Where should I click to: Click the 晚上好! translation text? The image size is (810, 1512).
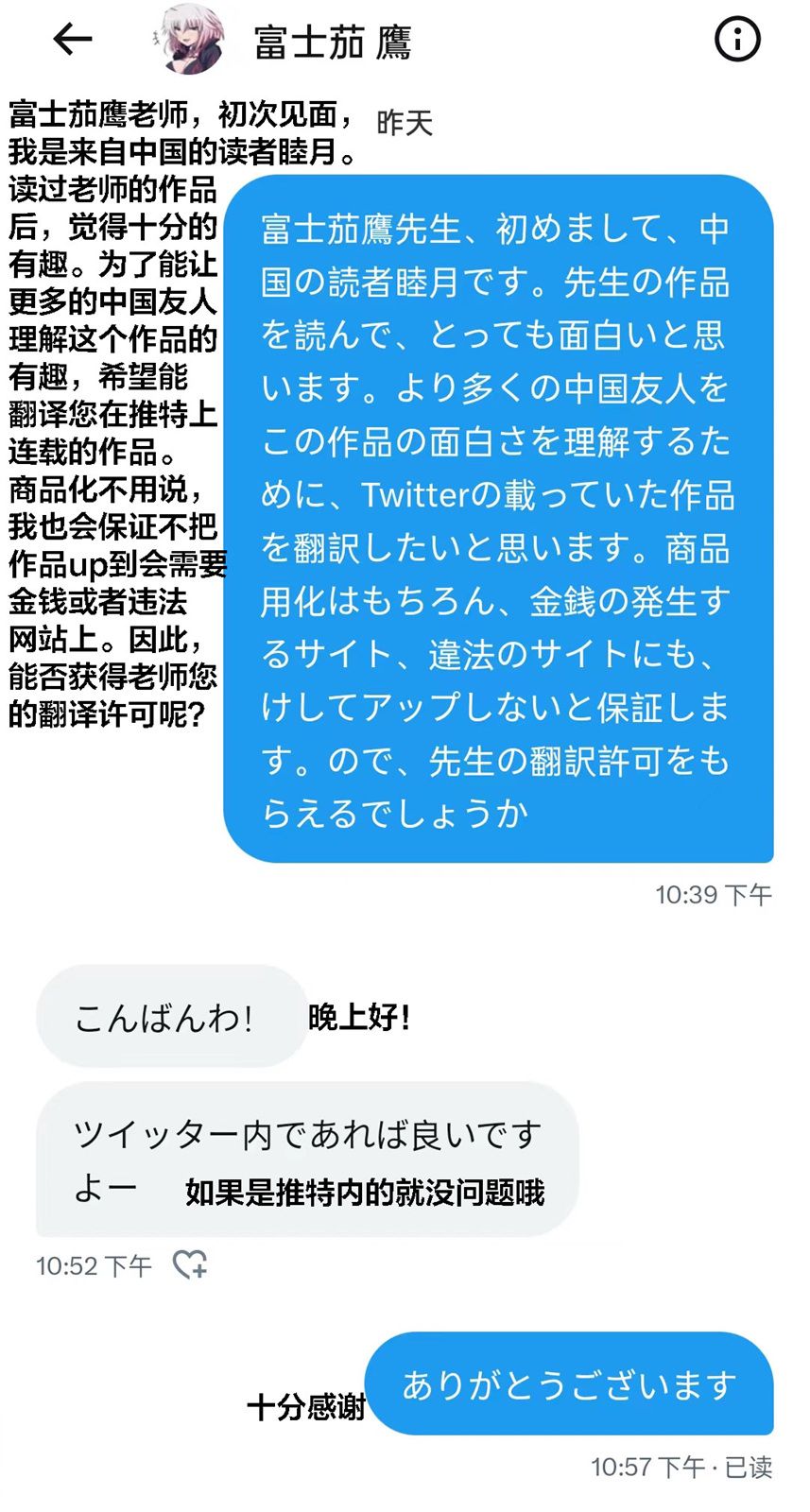357,1018
